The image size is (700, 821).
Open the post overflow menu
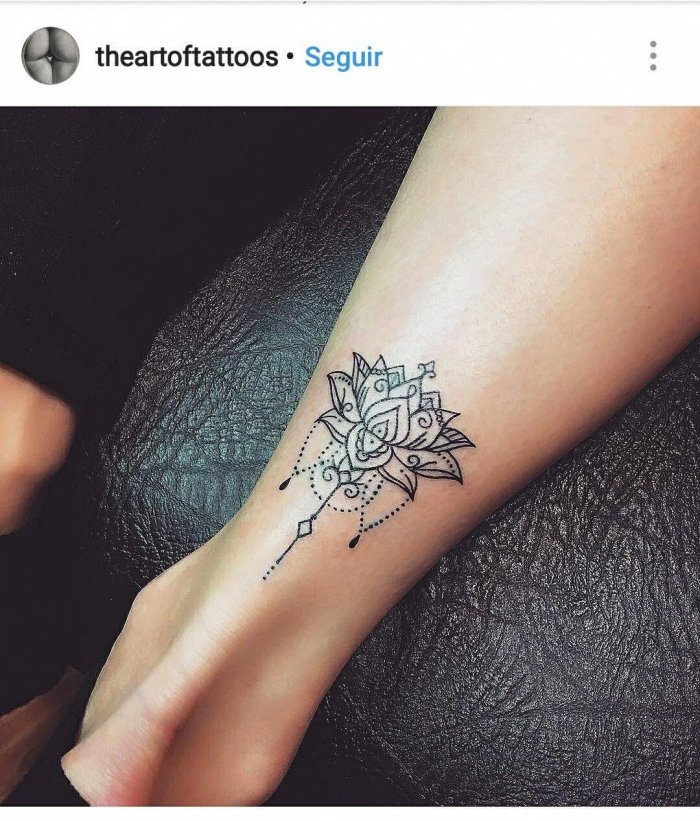coord(653,56)
